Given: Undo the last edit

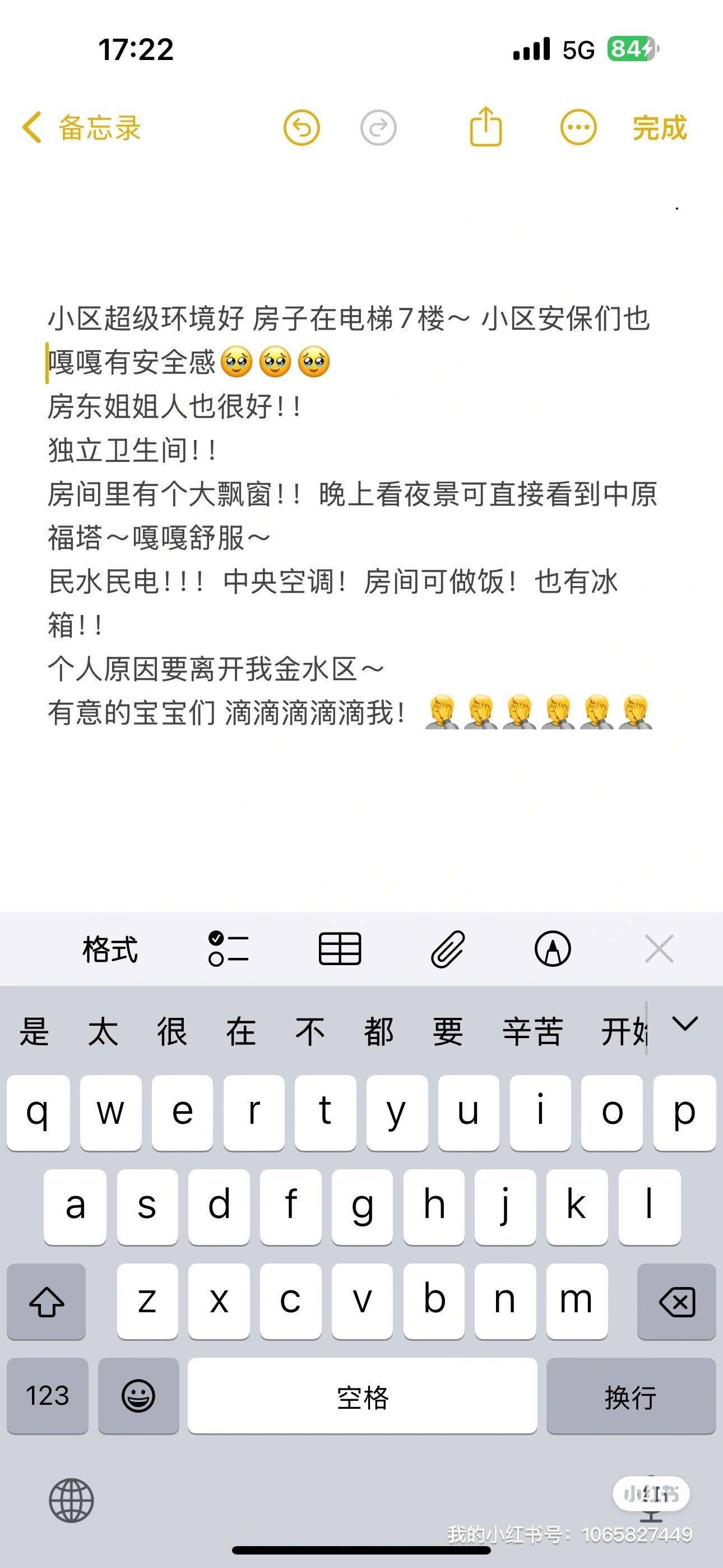Looking at the screenshot, I should click(x=302, y=128).
